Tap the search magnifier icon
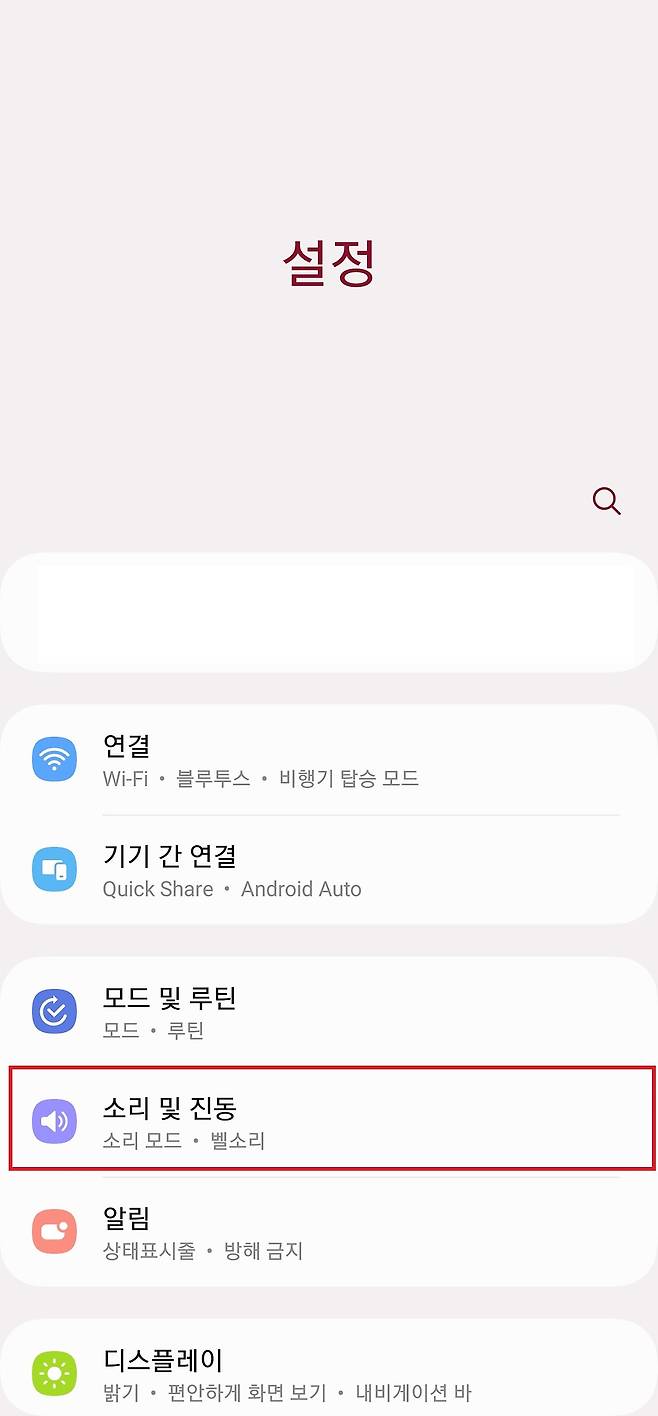Image resolution: width=658 pixels, height=1416 pixels. tap(606, 501)
